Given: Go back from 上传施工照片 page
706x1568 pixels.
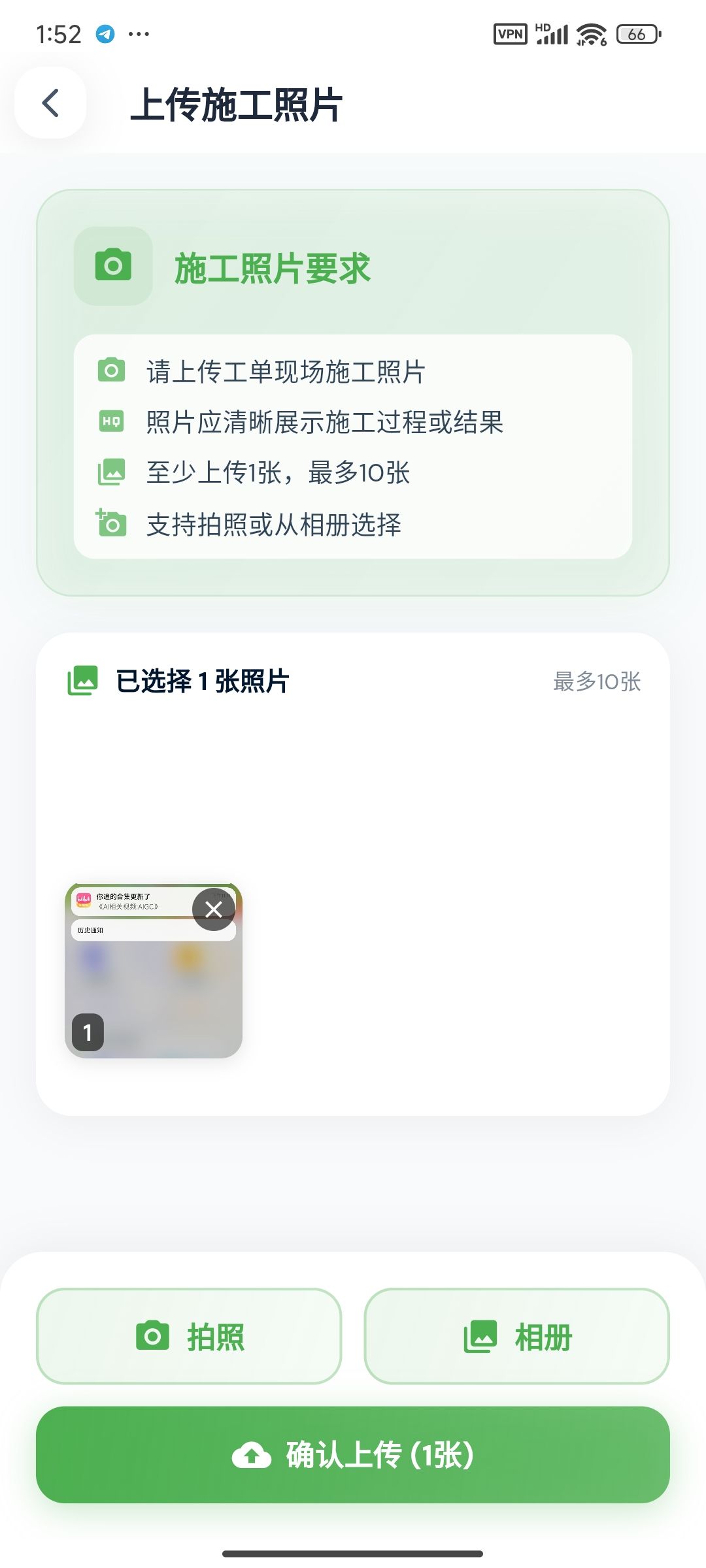Looking at the screenshot, I should pos(50,103).
